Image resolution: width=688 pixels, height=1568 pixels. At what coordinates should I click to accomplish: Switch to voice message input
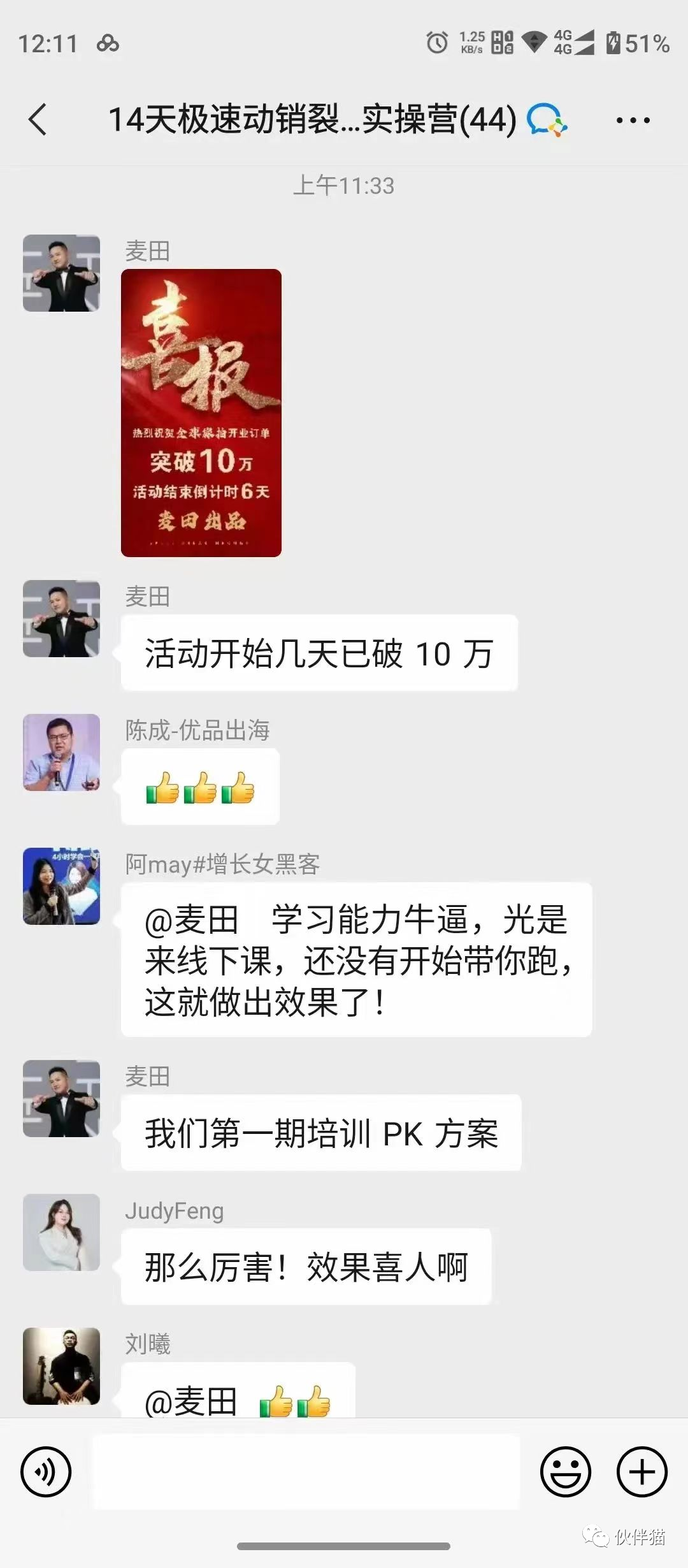pos(46,1471)
